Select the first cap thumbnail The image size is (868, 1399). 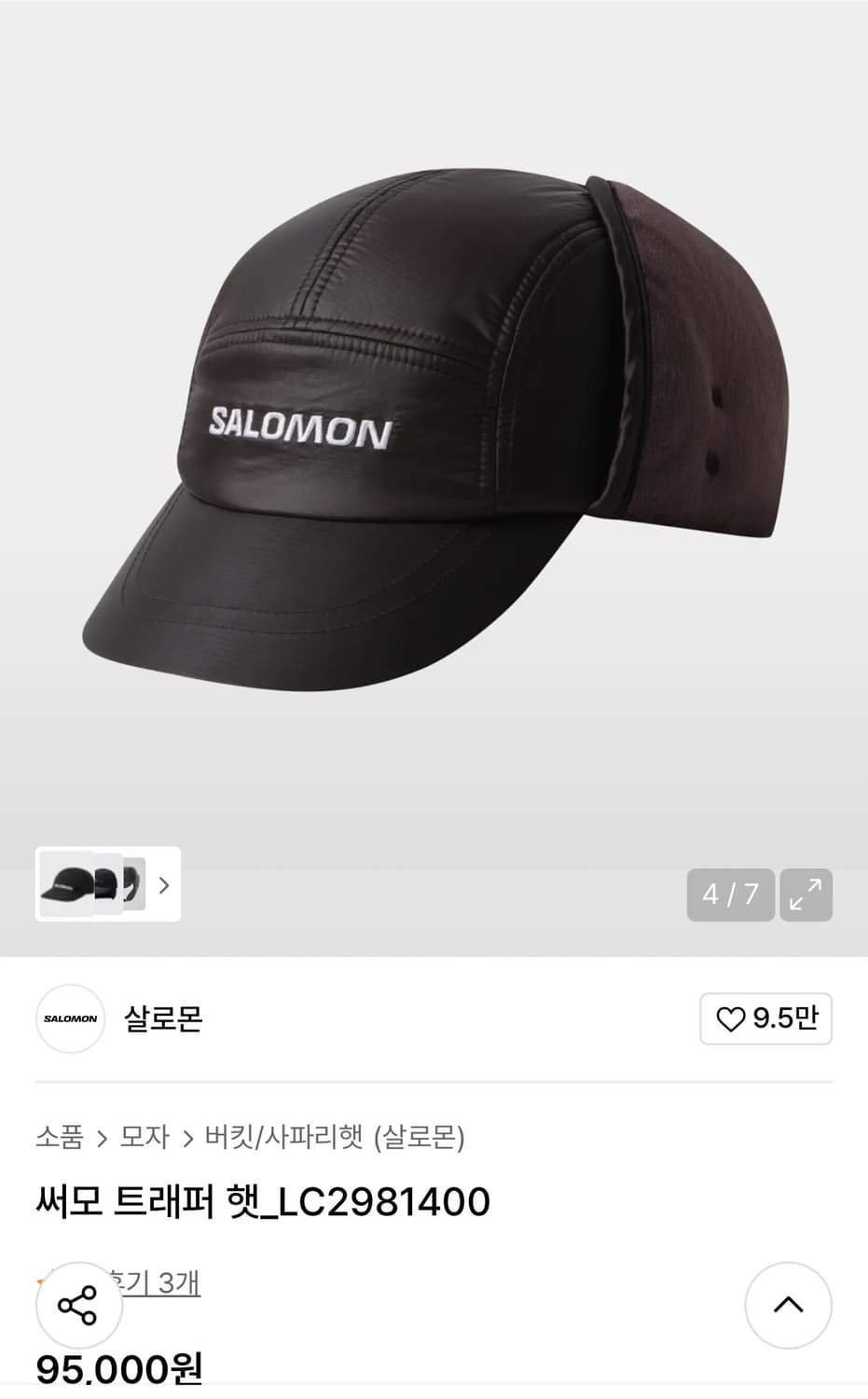click(65, 885)
